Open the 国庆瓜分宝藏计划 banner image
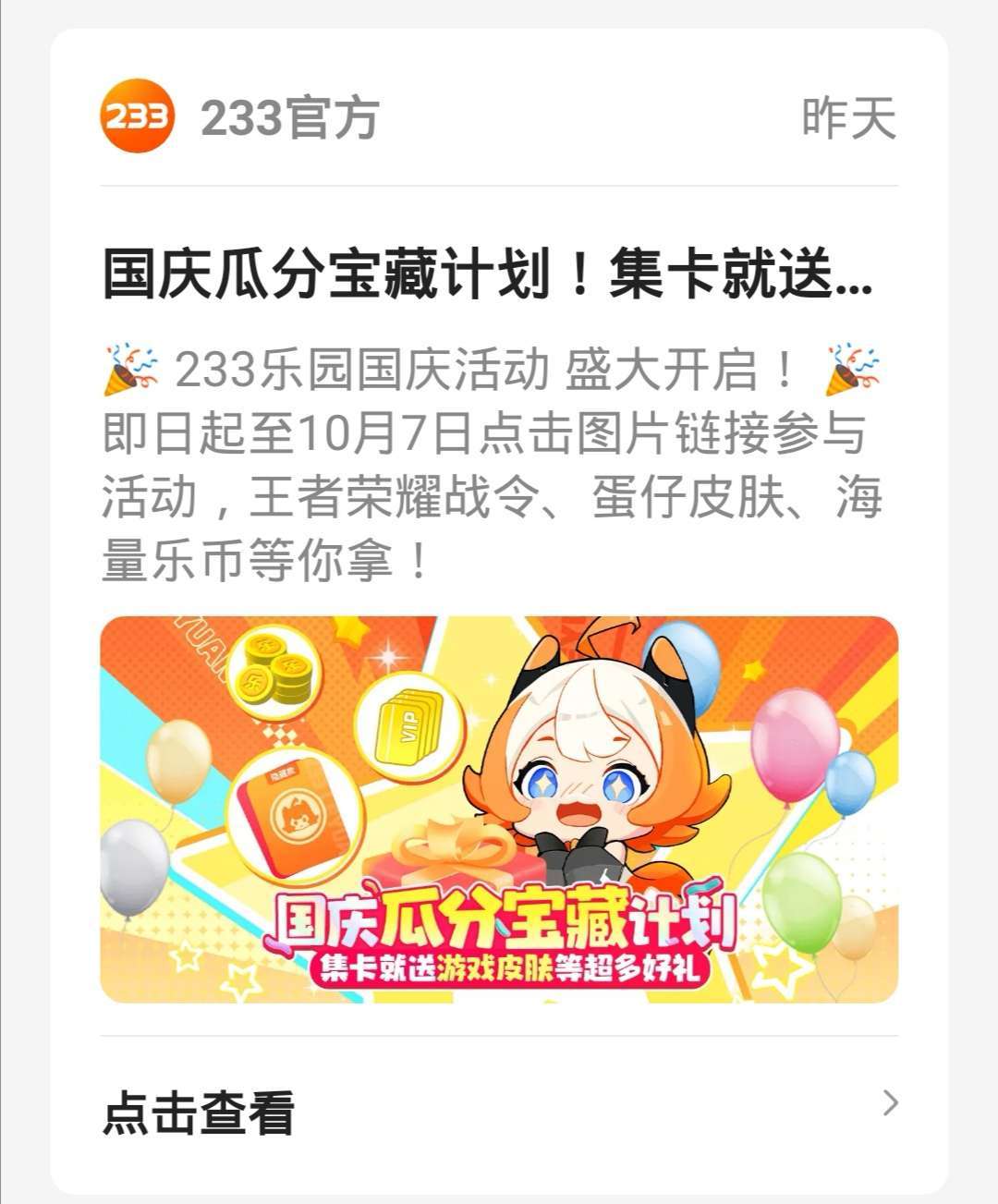The width and height of the screenshot is (998, 1204). click(499, 809)
